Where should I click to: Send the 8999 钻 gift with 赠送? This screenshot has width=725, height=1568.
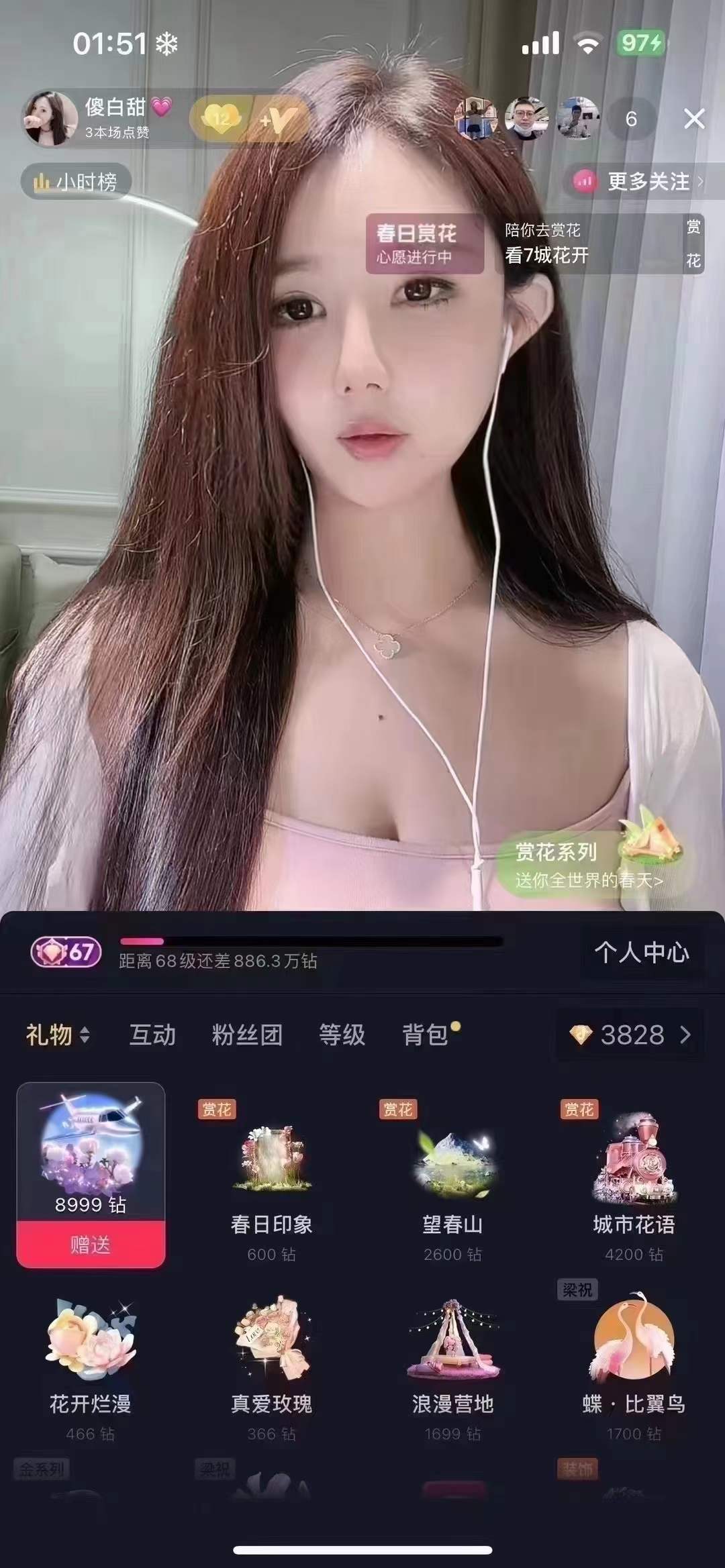[x=91, y=1245]
